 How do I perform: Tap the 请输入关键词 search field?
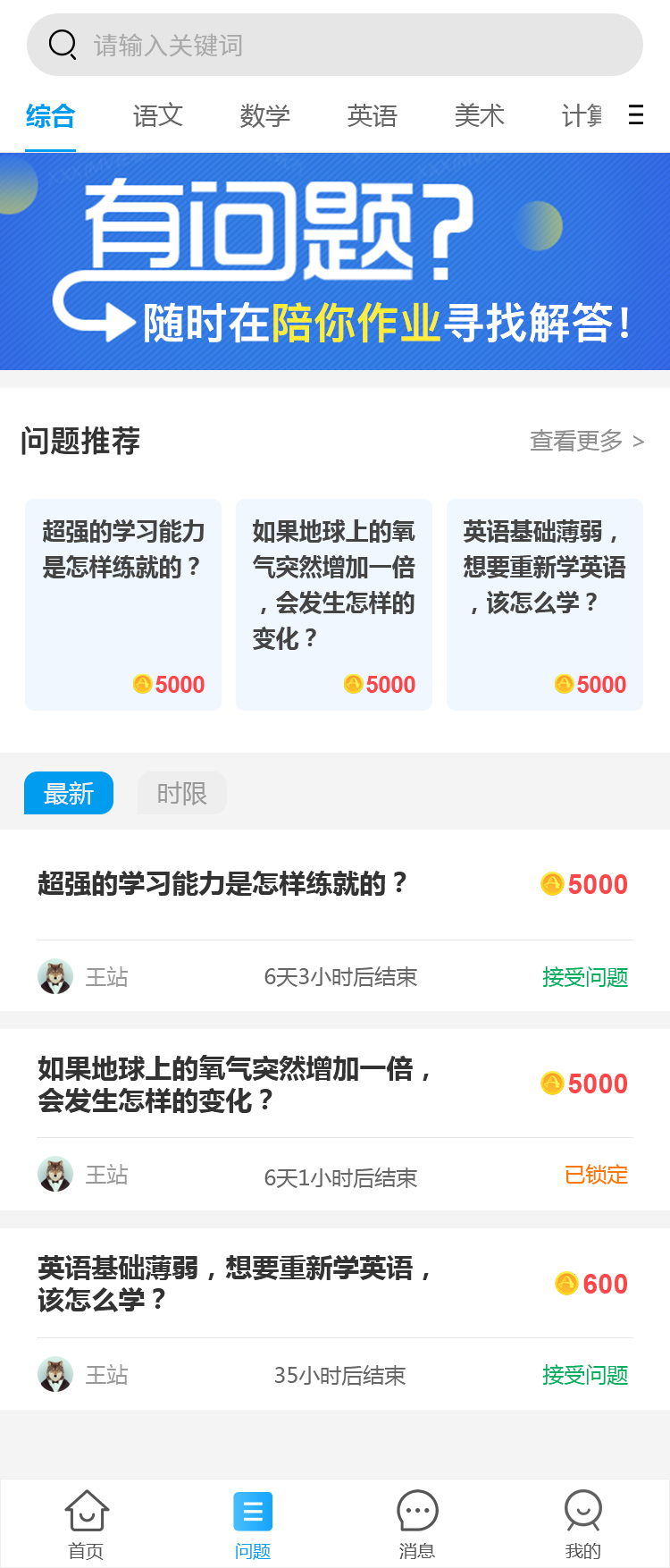click(335, 45)
